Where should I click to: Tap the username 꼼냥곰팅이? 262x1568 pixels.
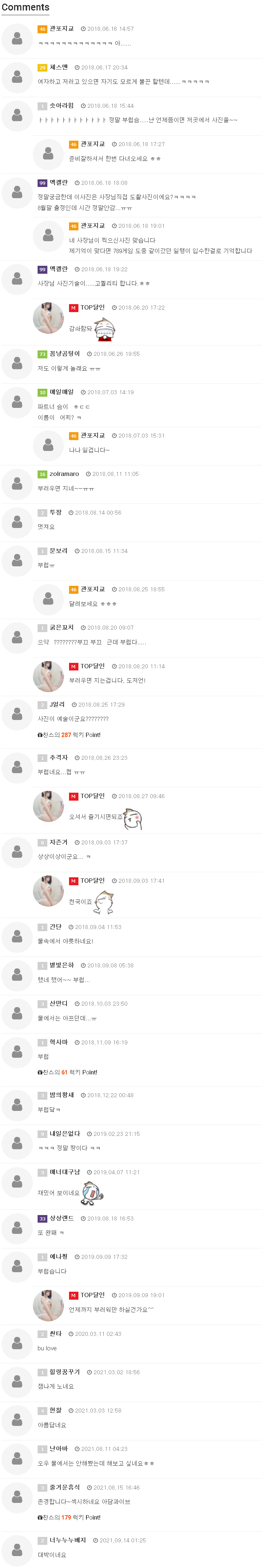tap(64, 353)
